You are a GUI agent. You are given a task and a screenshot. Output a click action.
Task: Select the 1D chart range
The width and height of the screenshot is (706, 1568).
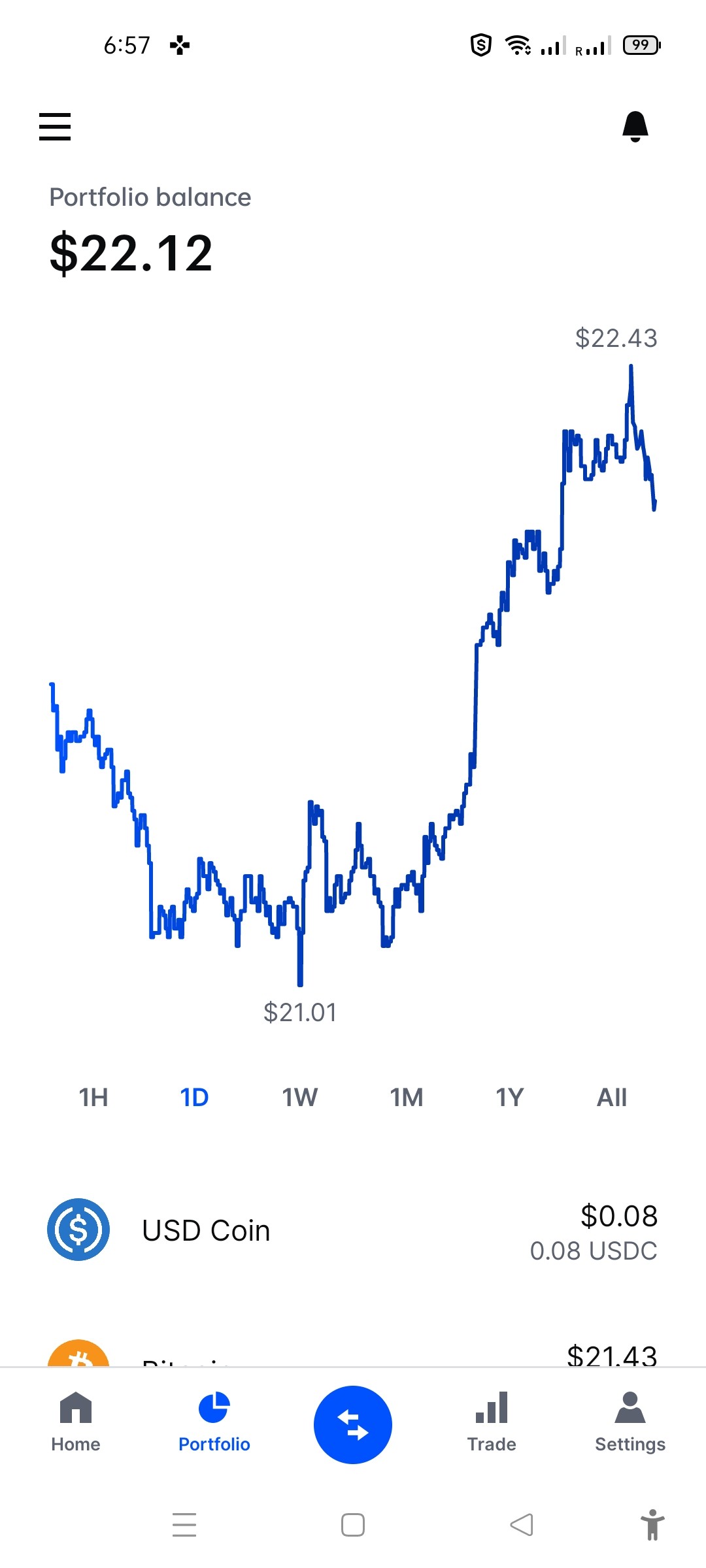(x=194, y=1097)
